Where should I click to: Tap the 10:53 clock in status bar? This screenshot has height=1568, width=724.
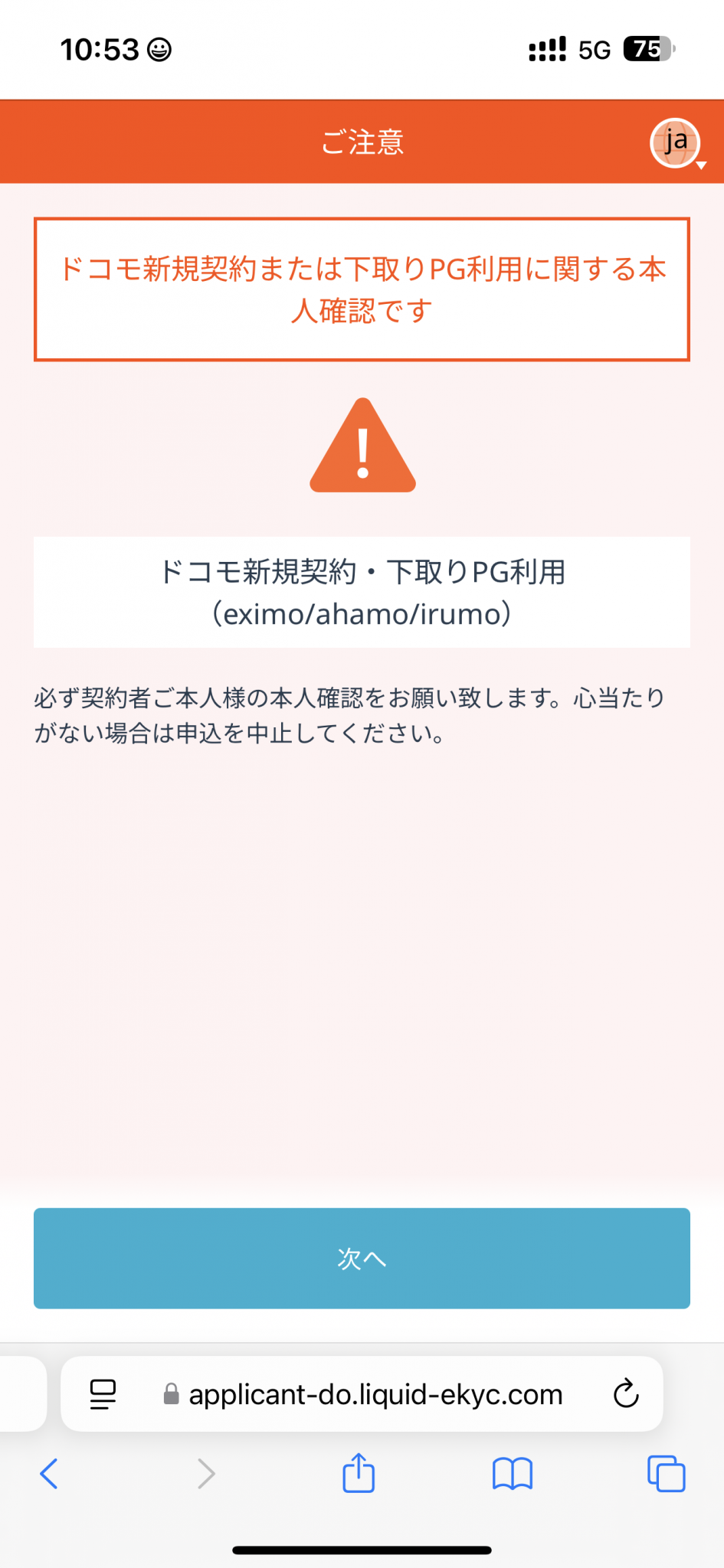(101, 48)
